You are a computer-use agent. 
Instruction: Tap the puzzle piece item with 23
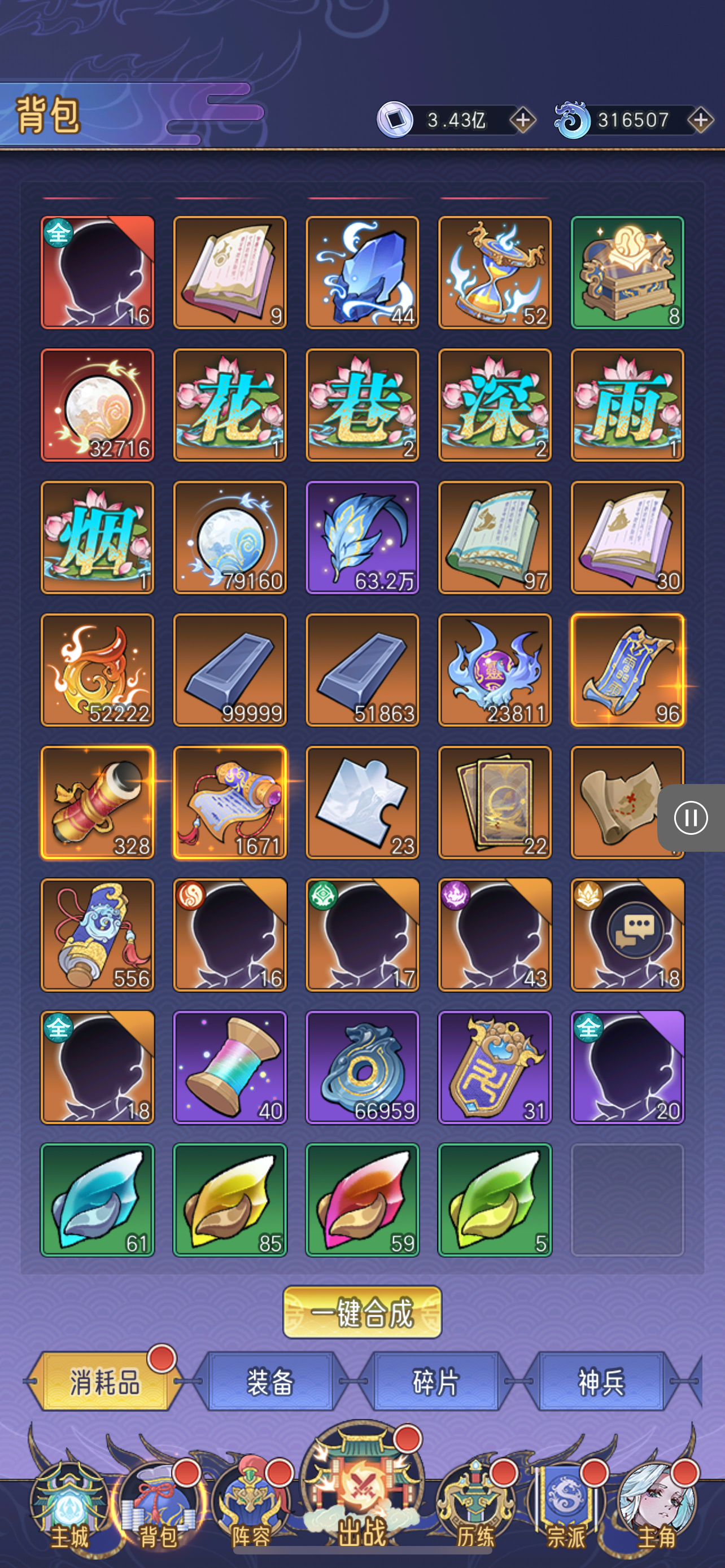(362, 802)
